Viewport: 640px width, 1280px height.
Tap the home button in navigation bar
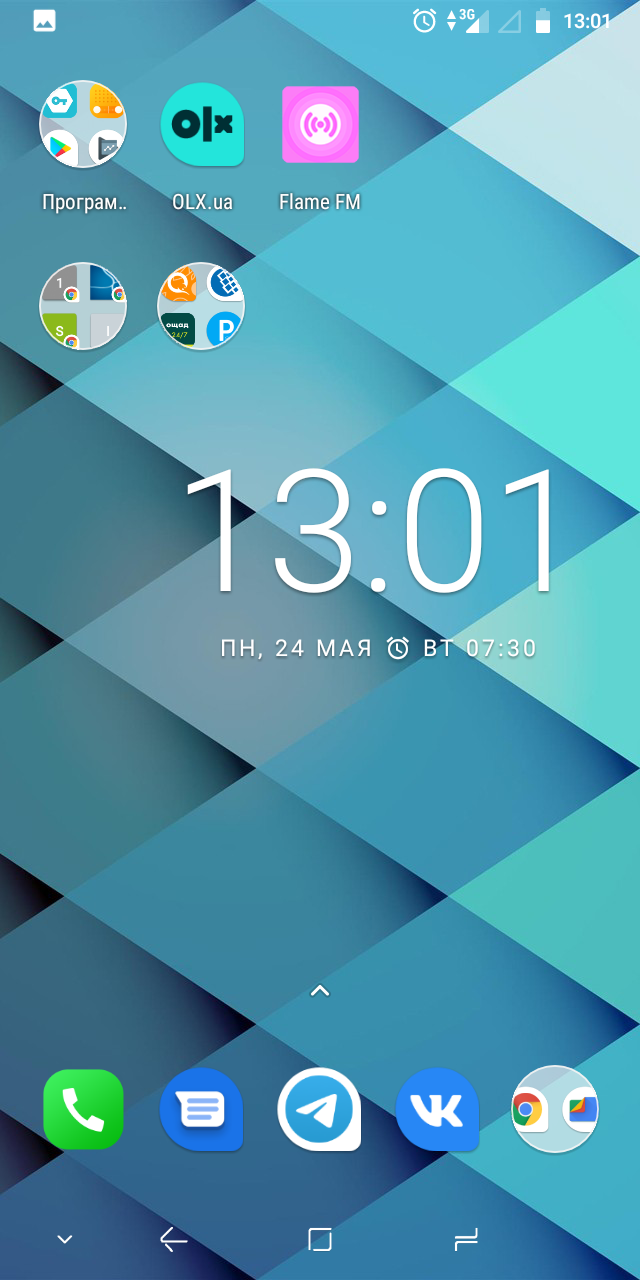(x=320, y=1240)
